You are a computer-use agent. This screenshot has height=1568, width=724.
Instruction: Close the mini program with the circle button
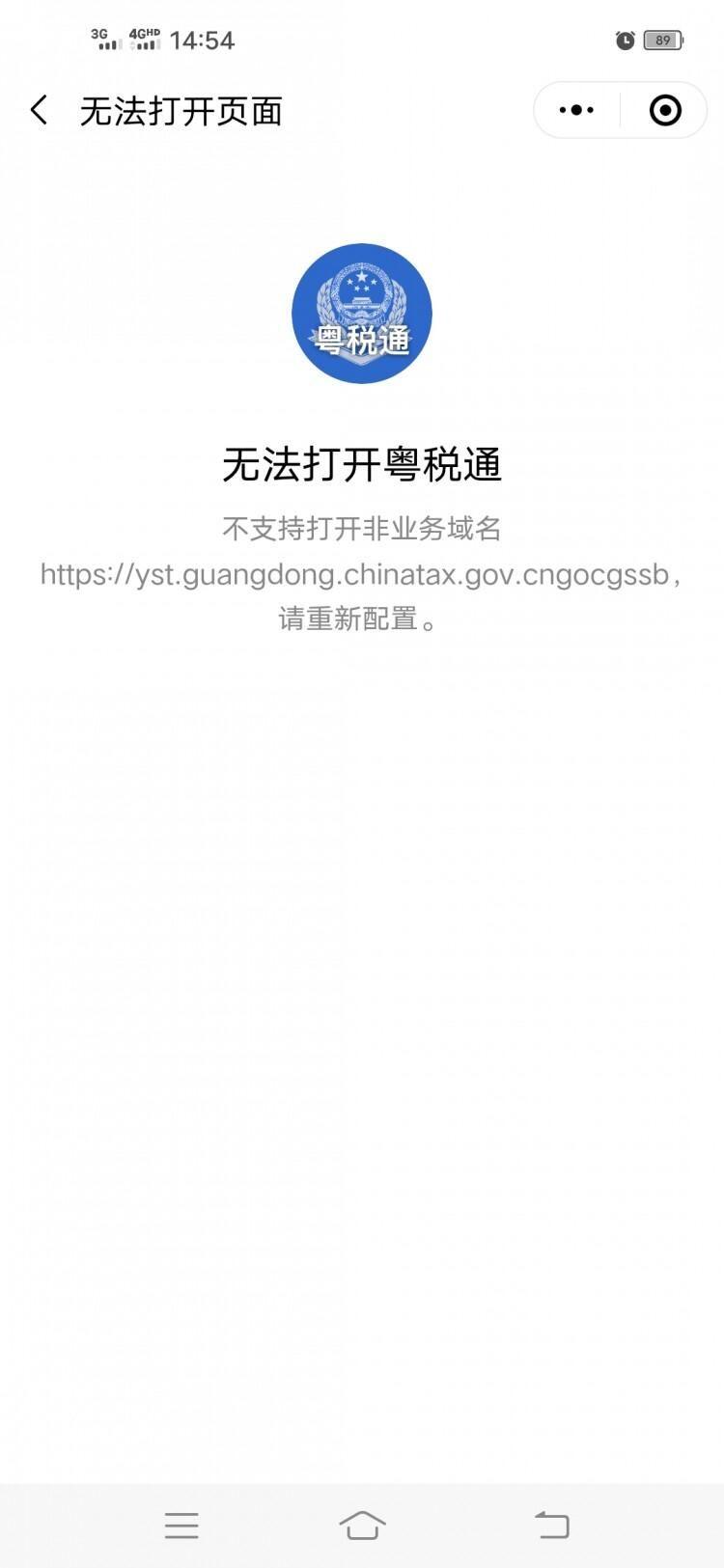[x=665, y=111]
